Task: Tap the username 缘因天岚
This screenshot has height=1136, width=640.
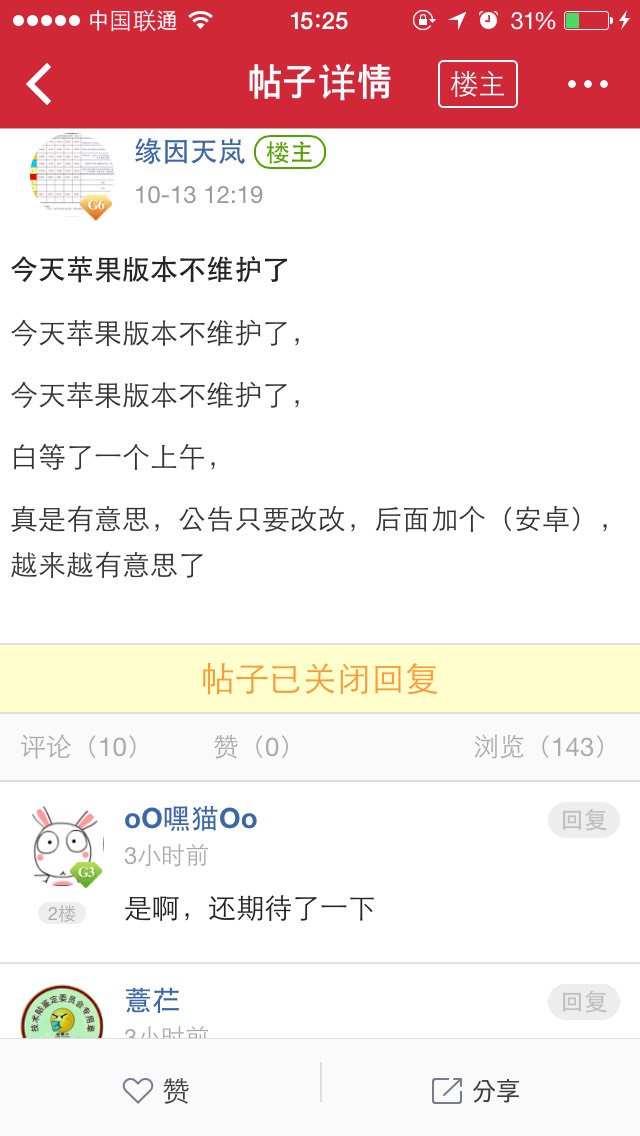Action: click(x=190, y=152)
